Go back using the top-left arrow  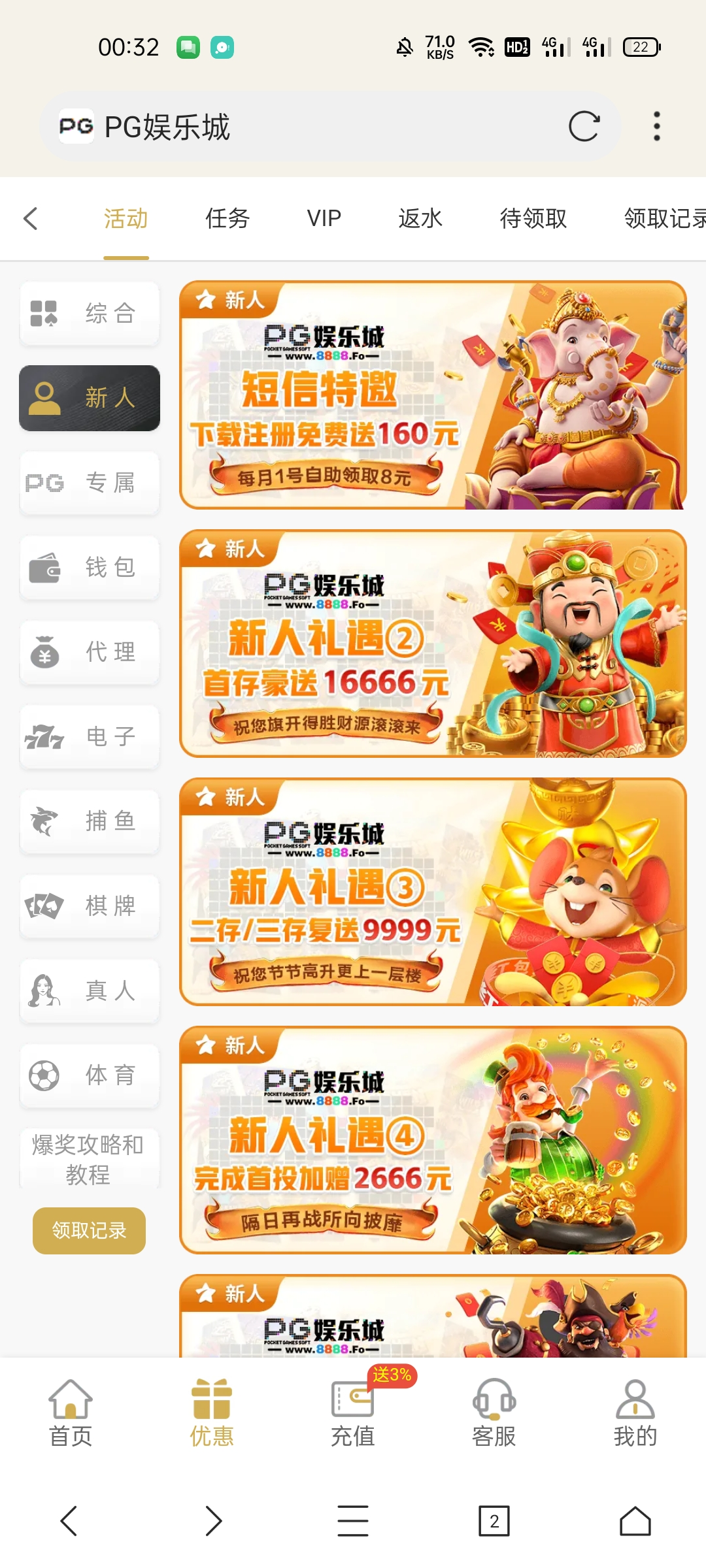coord(31,218)
